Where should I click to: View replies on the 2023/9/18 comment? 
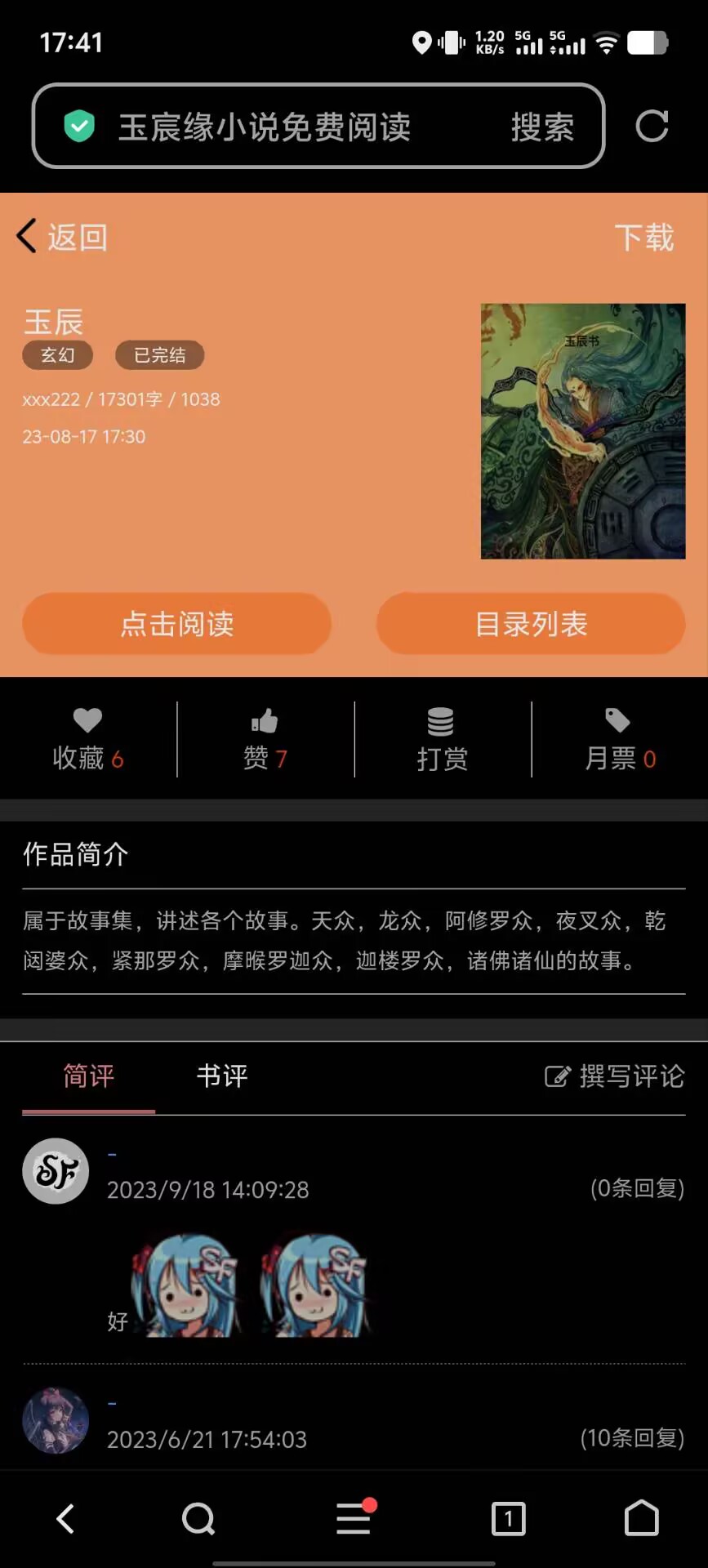637,1188
